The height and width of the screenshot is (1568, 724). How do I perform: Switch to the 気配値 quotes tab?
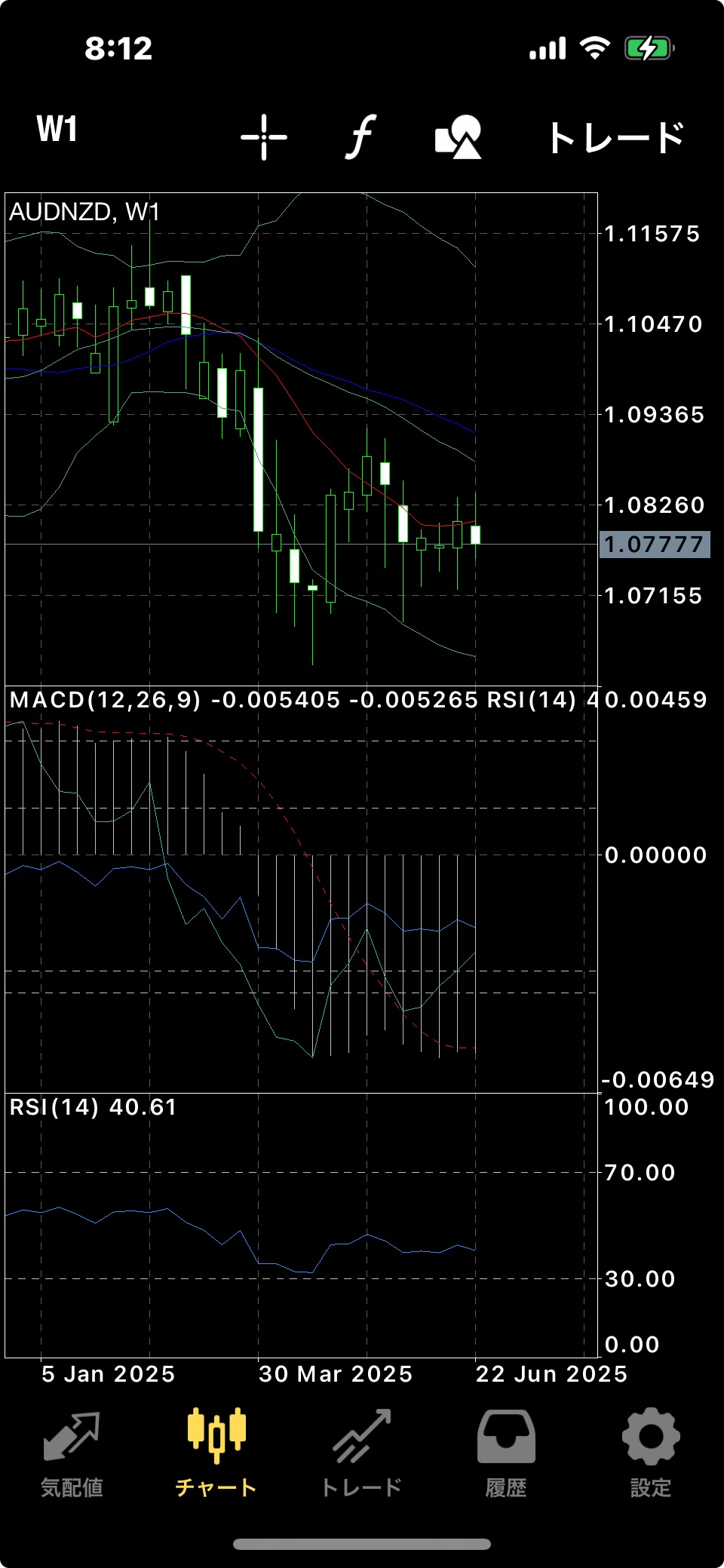72,1454
